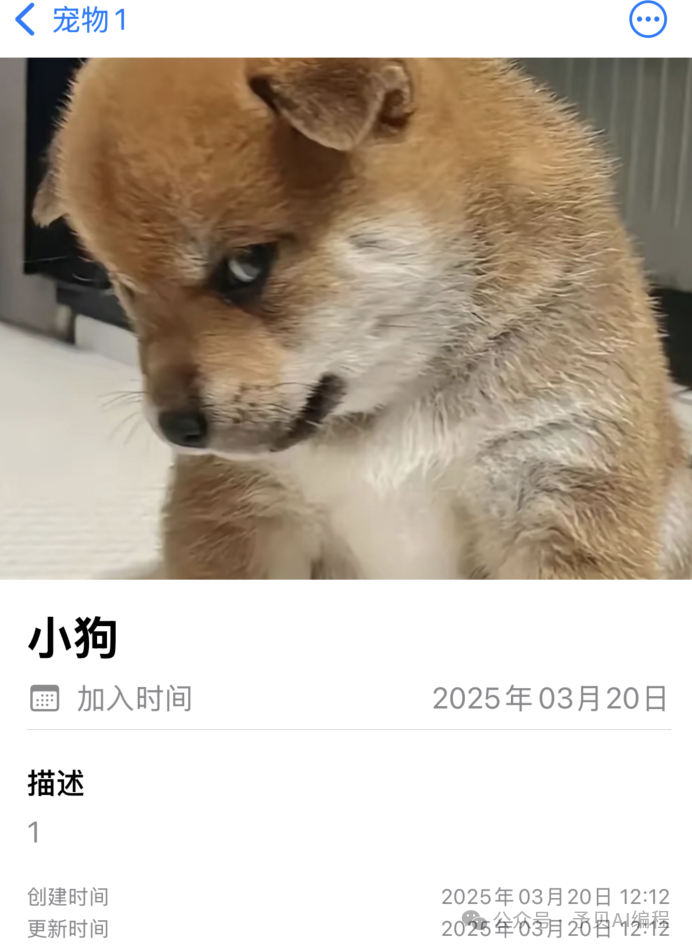
Task: Go back to 宠物1
Action: [70, 20]
